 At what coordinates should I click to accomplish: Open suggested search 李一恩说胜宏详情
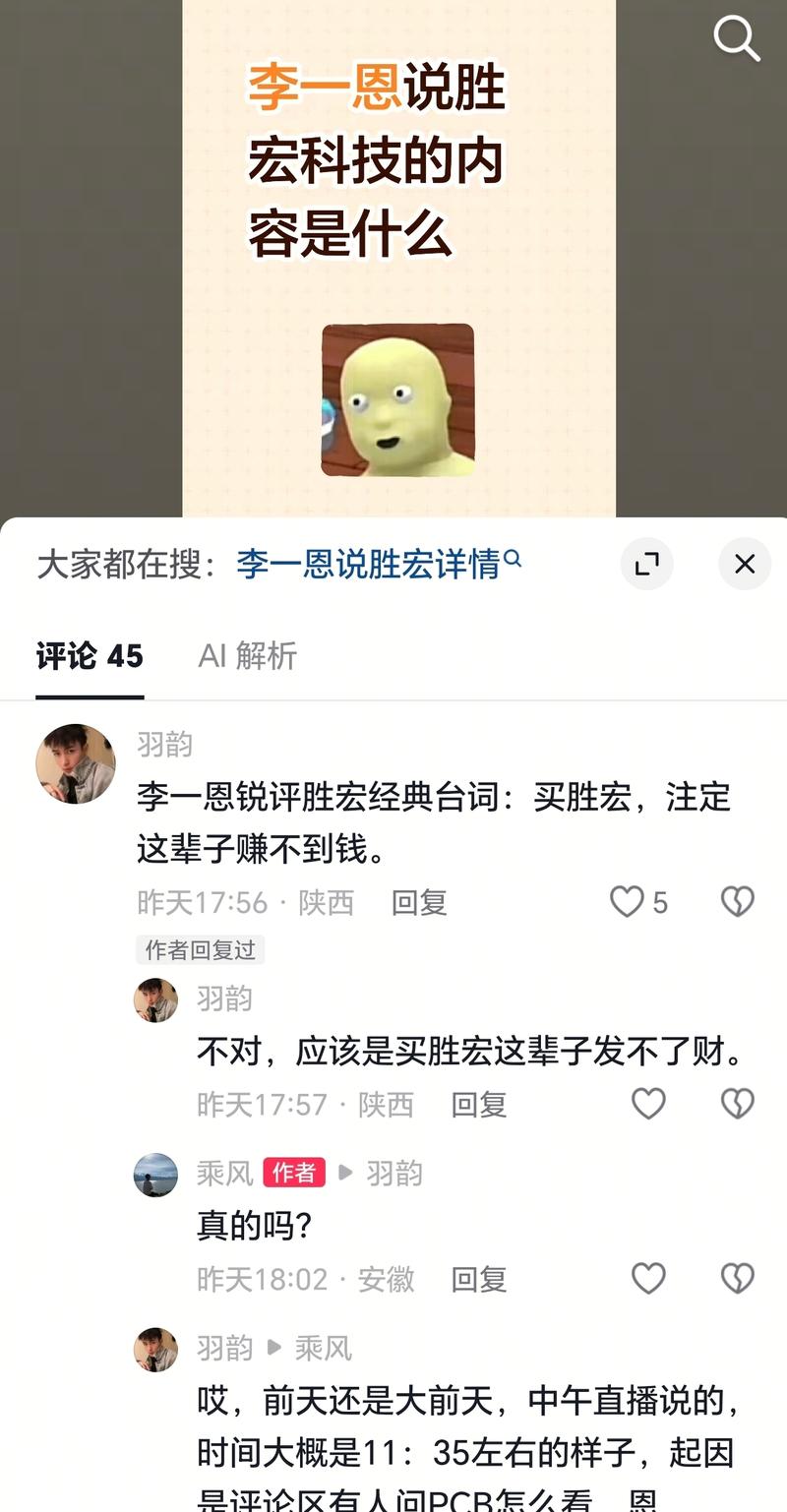[379, 565]
